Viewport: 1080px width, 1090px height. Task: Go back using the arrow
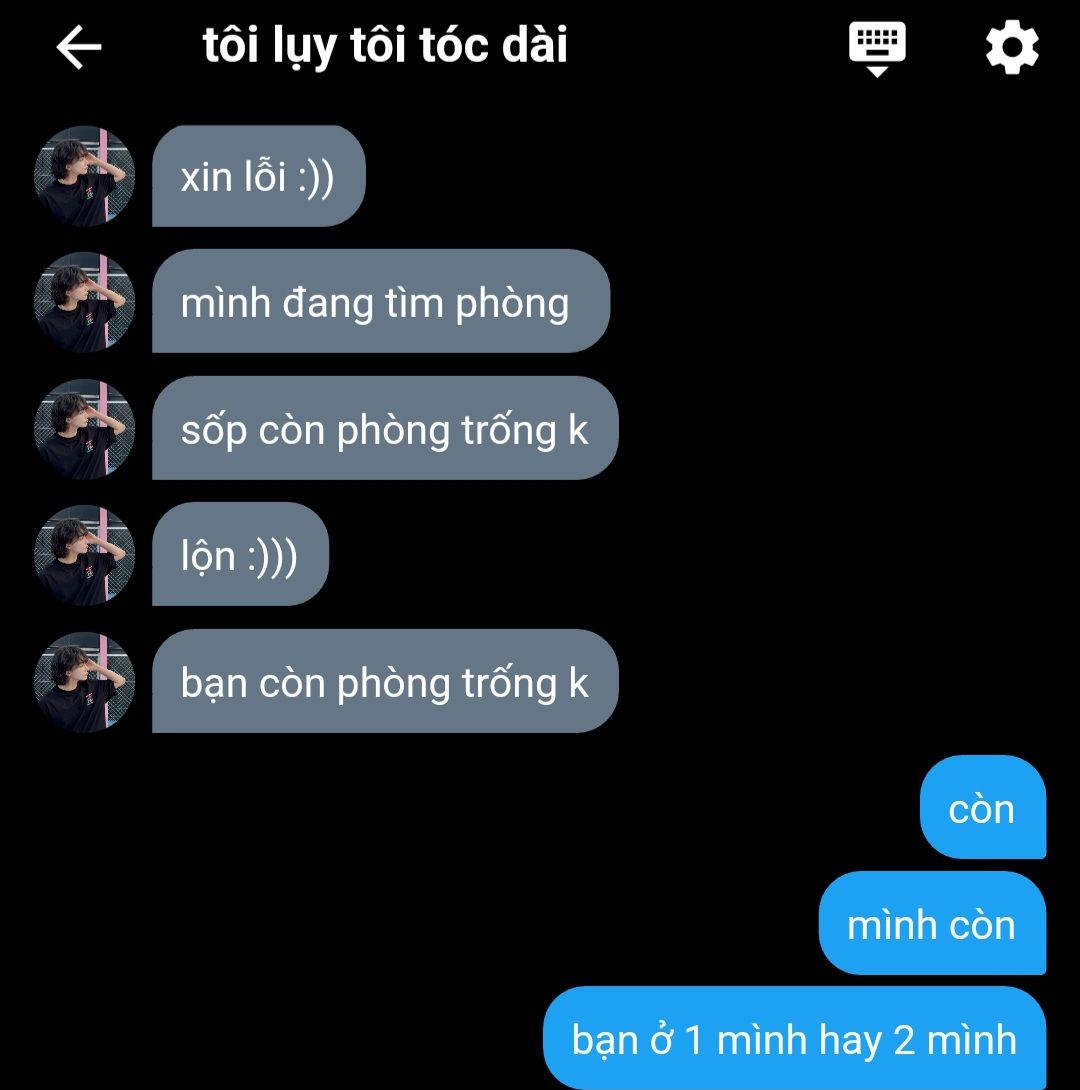click(x=79, y=47)
